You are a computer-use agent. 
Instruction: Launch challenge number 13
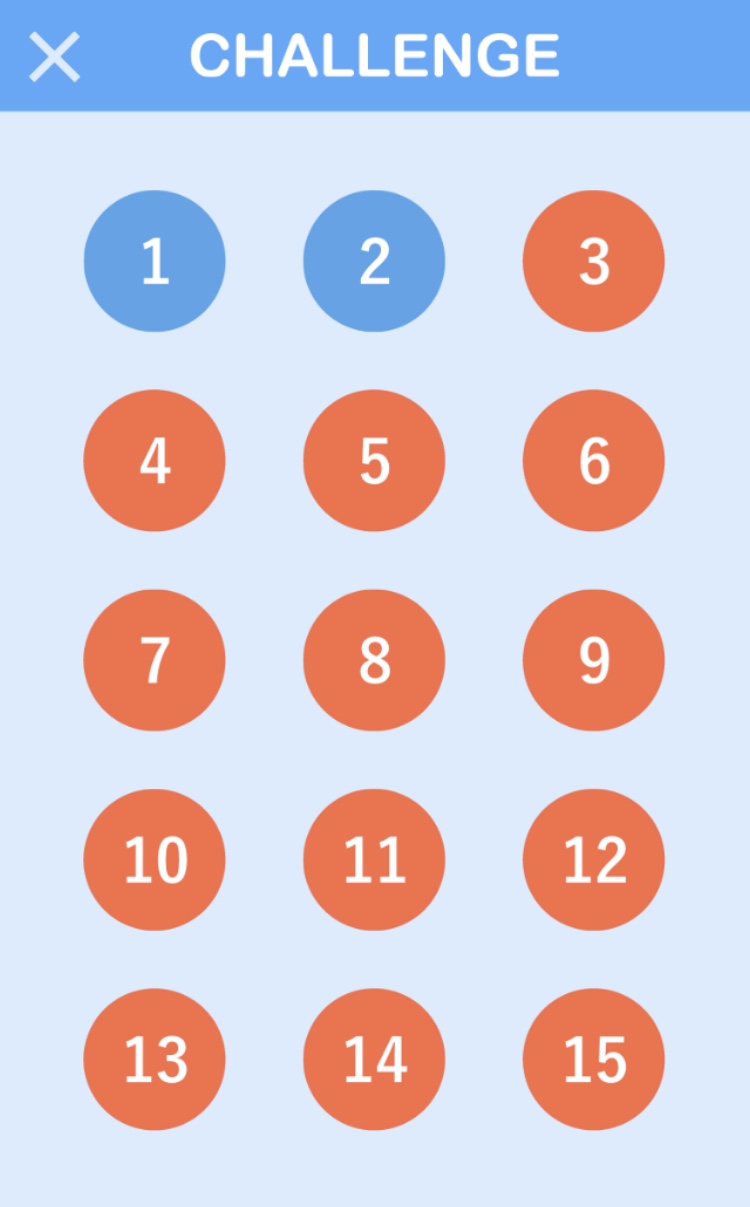tap(154, 1059)
